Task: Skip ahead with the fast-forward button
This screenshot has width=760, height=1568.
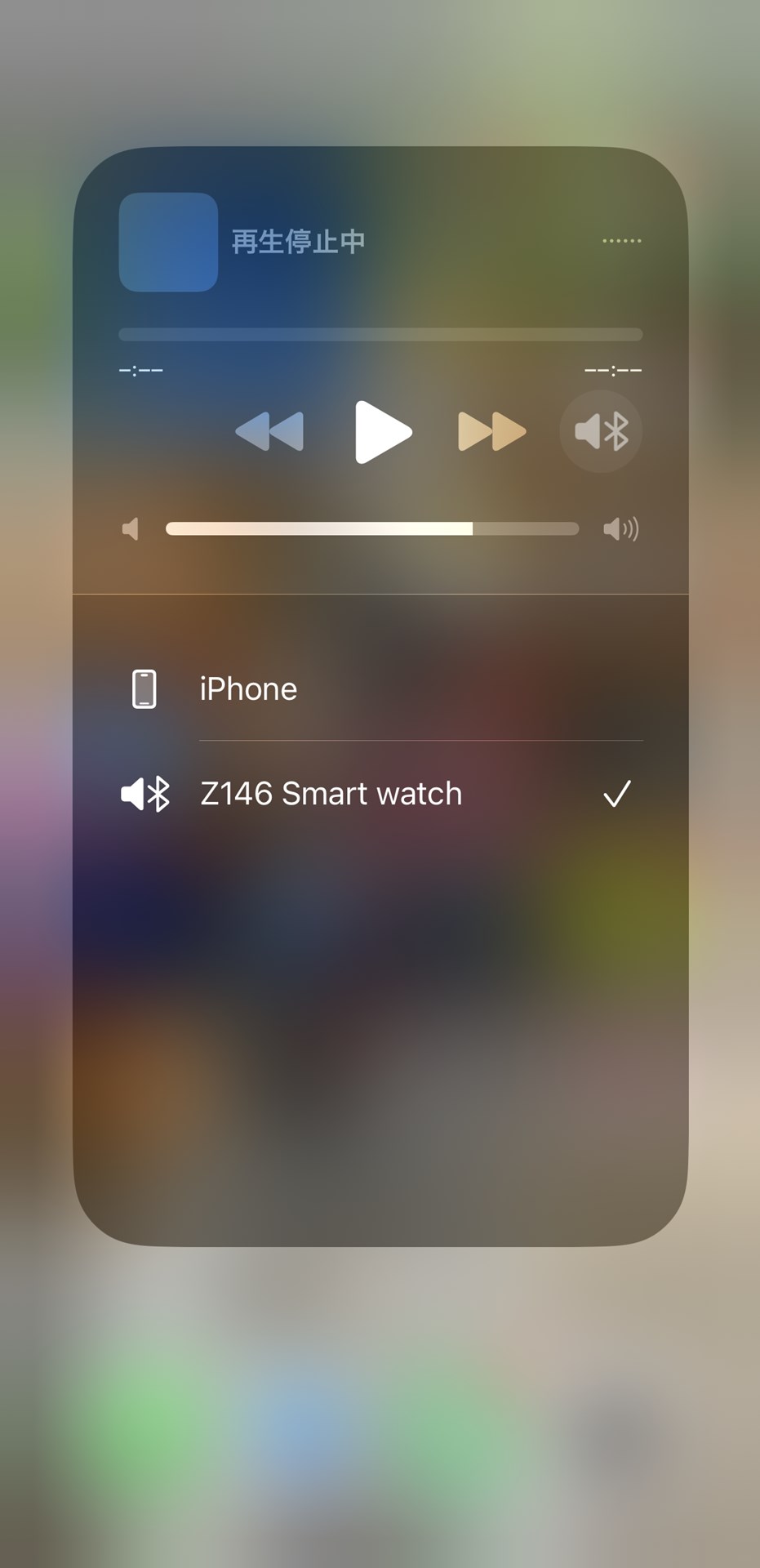Action: 491,431
